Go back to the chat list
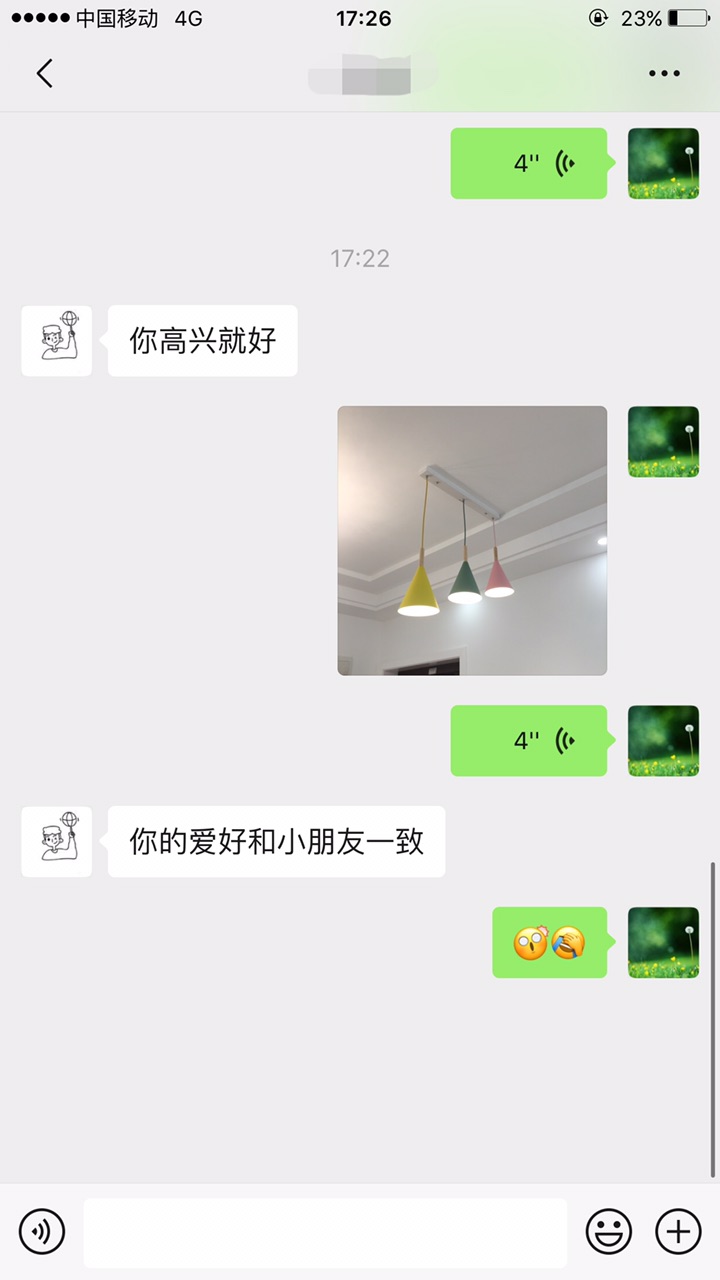This screenshot has height=1280, width=720. (x=44, y=73)
